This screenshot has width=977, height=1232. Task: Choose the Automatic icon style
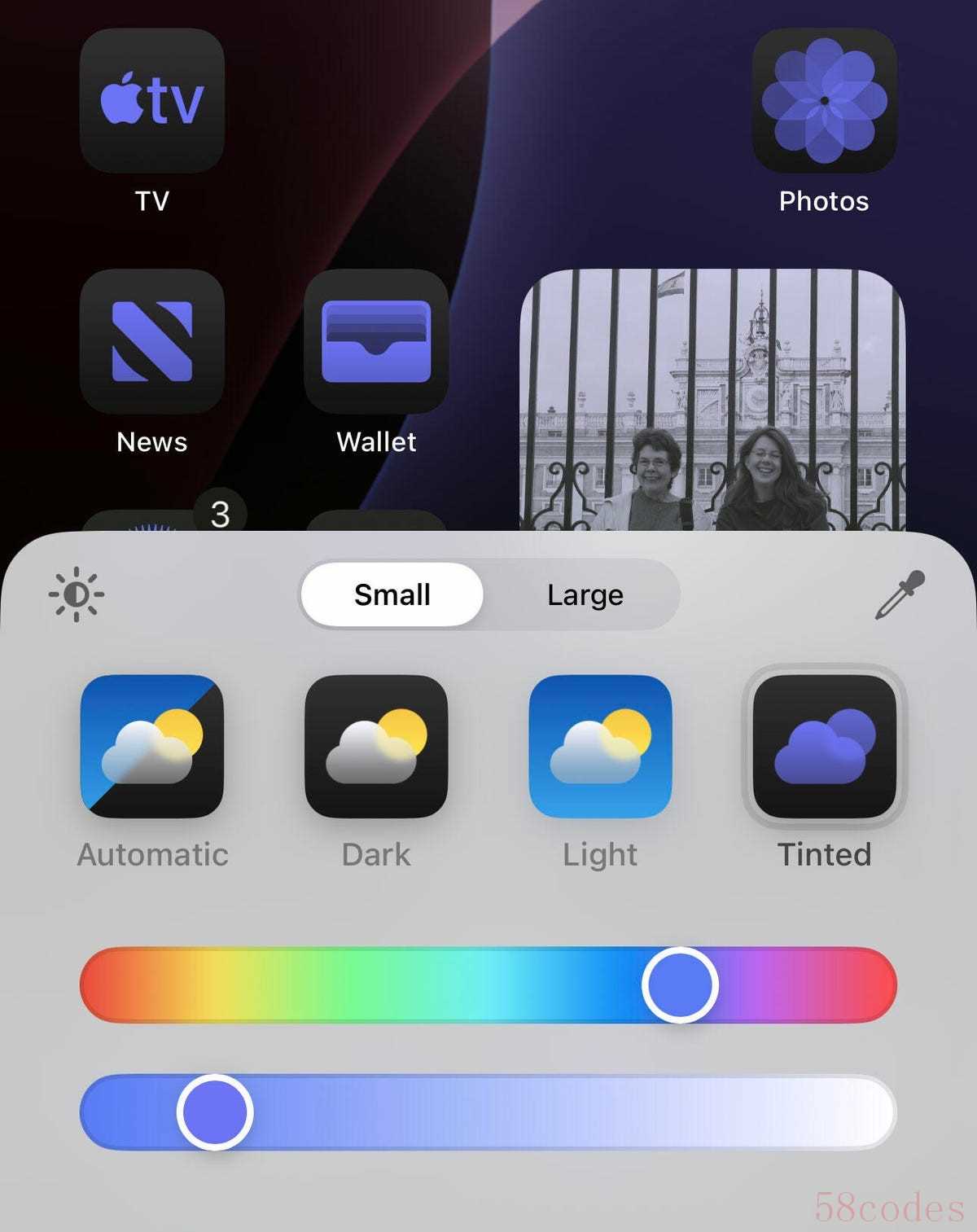coord(152,746)
